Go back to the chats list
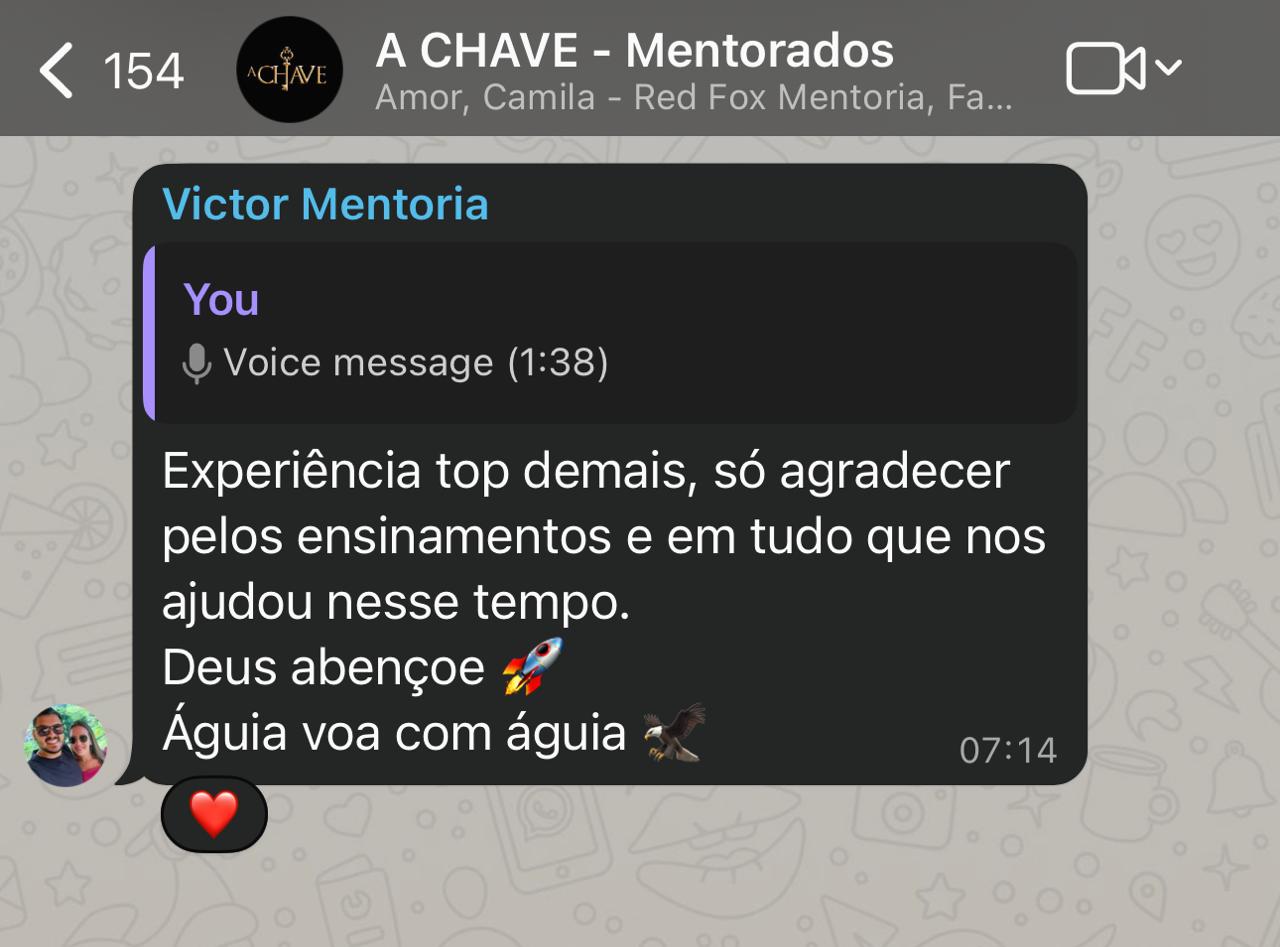Image resolution: width=1280 pixels, height=947 pixels. coord(58,71)
